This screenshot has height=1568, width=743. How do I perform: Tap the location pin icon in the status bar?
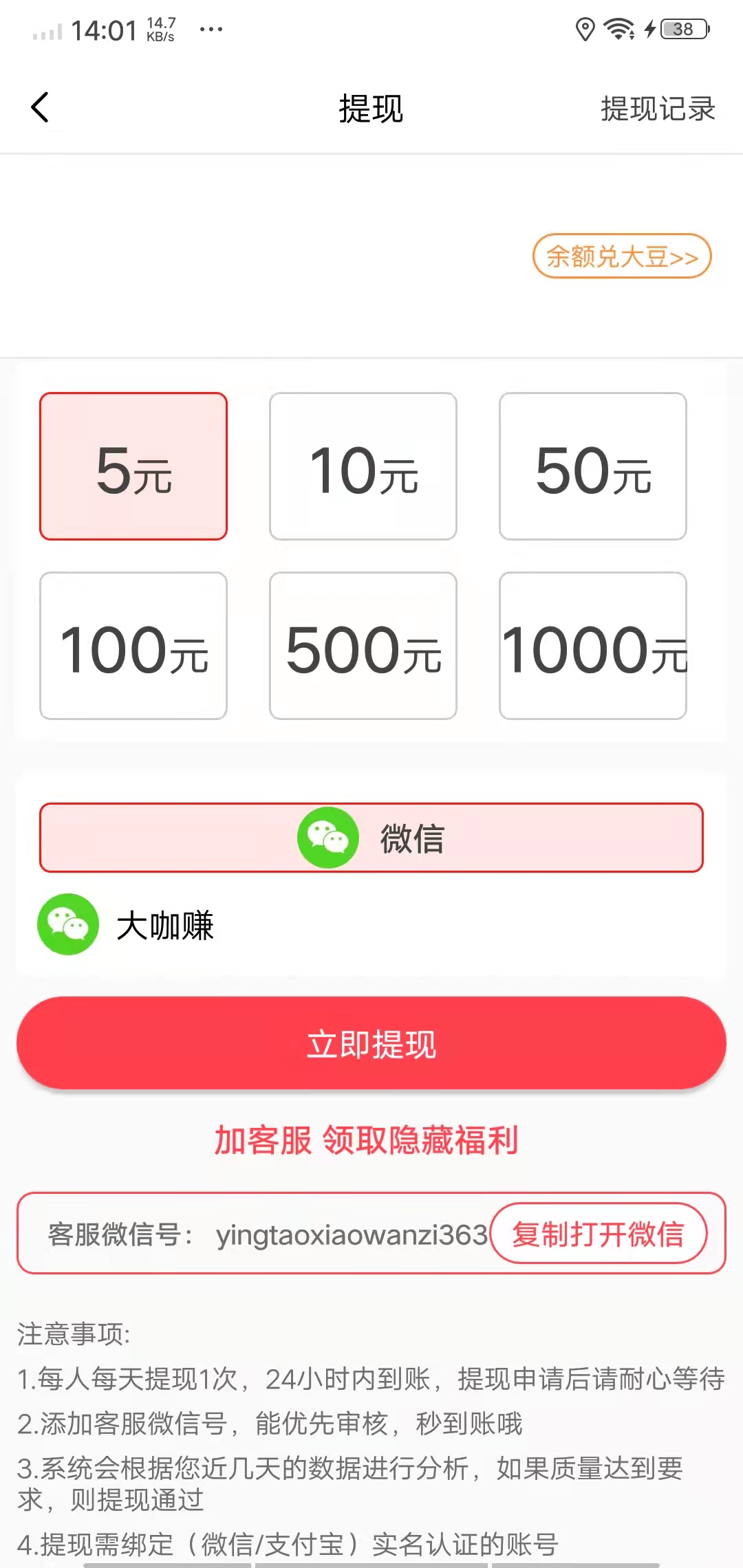(585, 29)
